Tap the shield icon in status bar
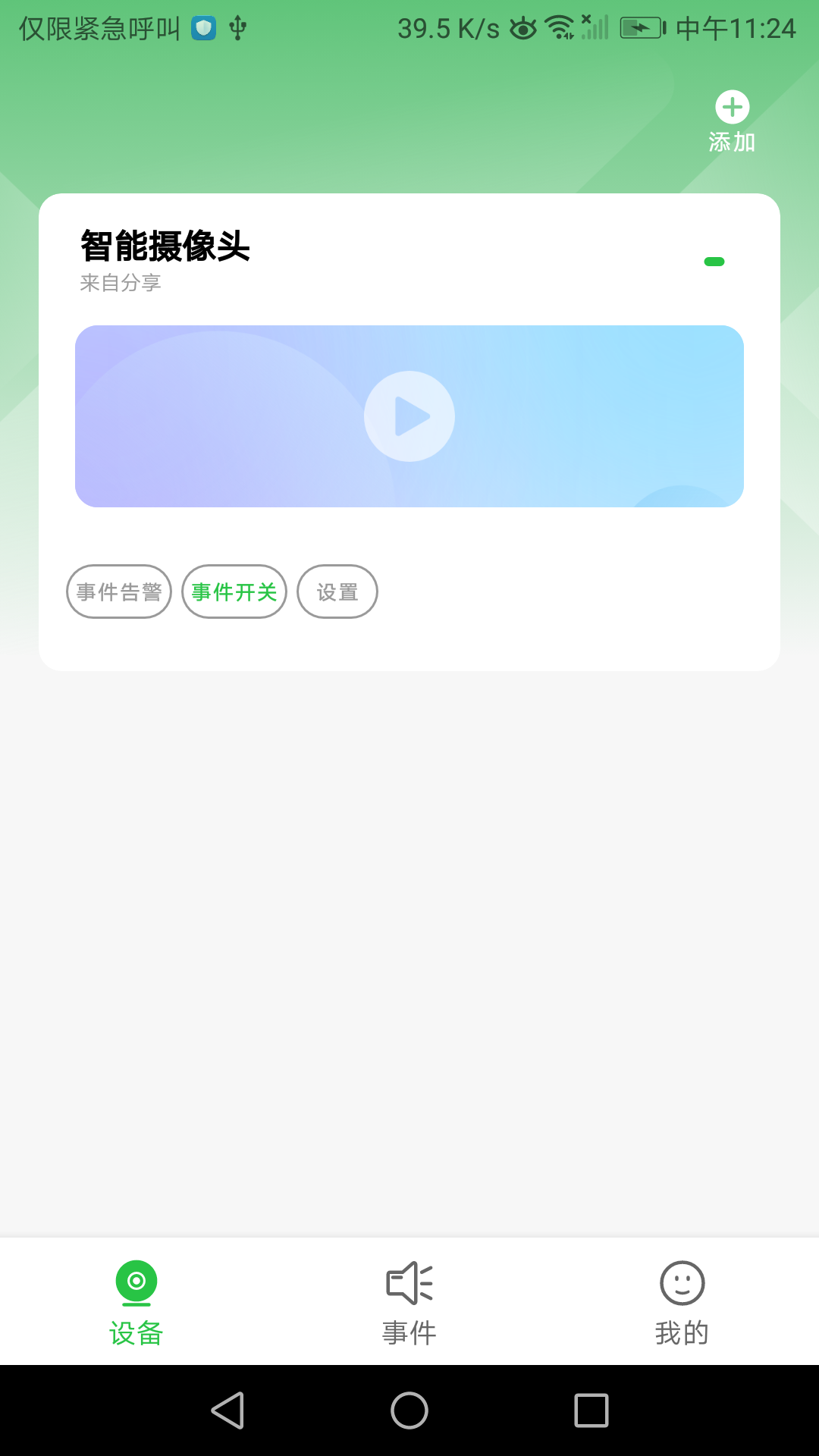This screenshot has width=819, height=1456. (202, 27)
